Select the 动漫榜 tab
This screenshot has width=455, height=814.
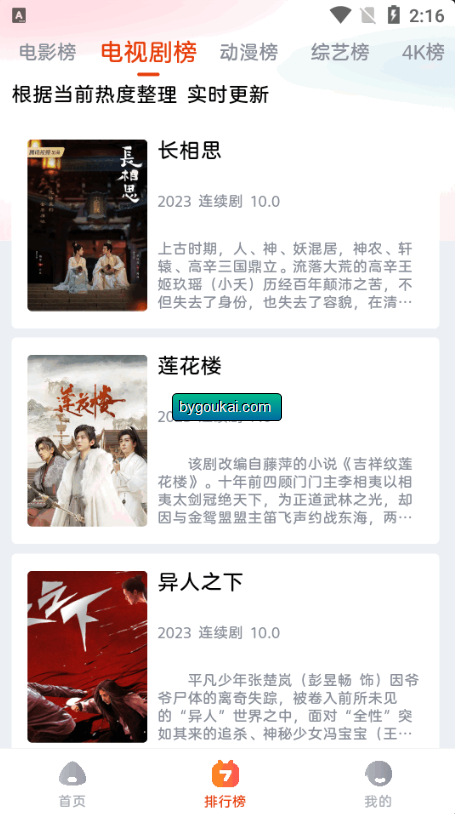(x=248, y=52)
